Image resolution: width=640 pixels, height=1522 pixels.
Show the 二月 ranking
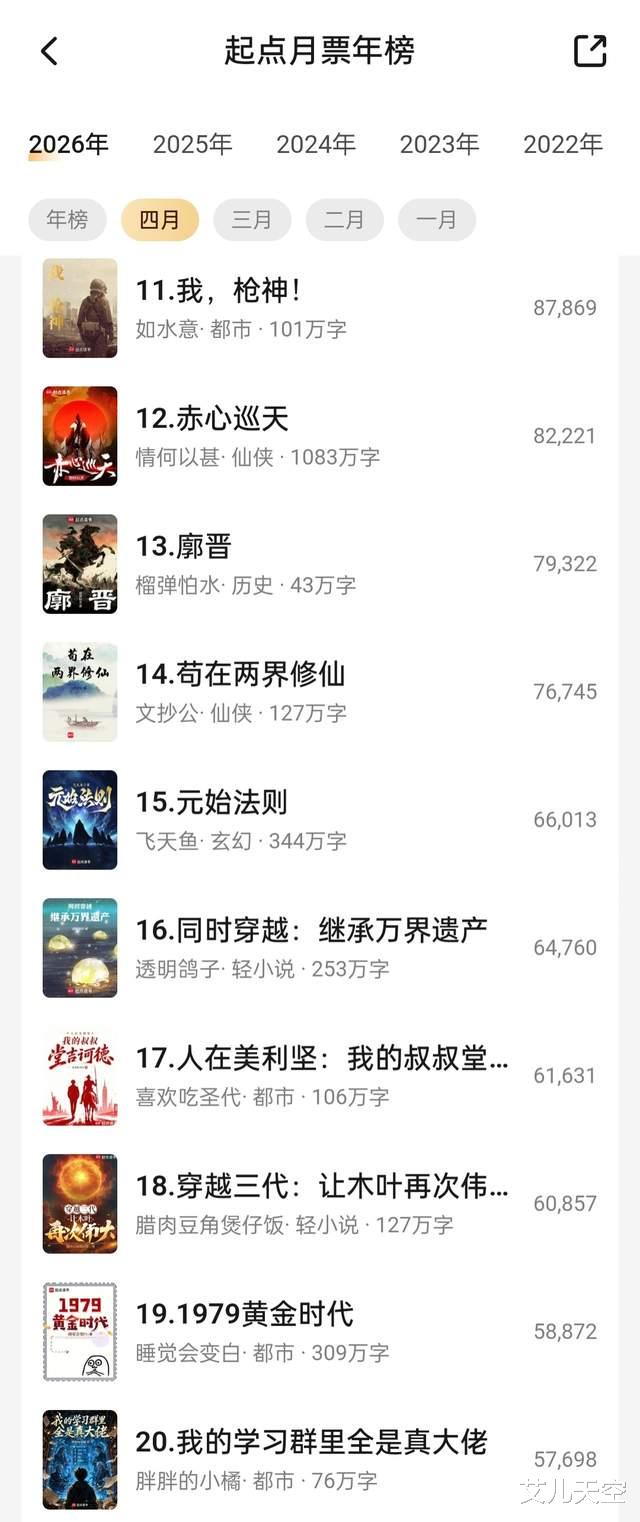pos(344,220)
